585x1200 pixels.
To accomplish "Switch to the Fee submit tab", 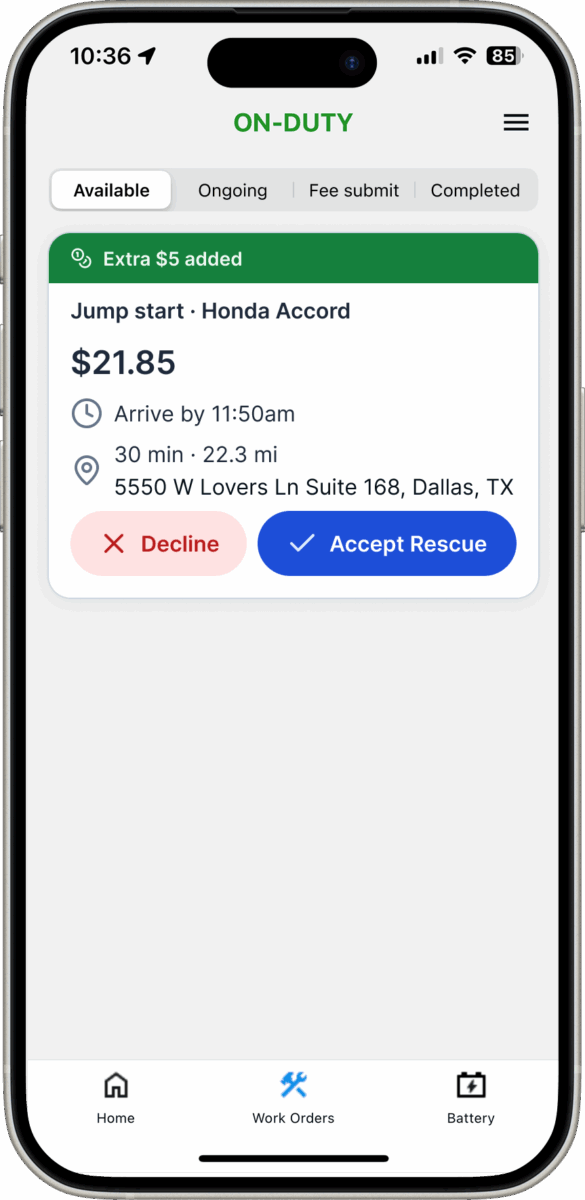I will click(x=353, y=190).
